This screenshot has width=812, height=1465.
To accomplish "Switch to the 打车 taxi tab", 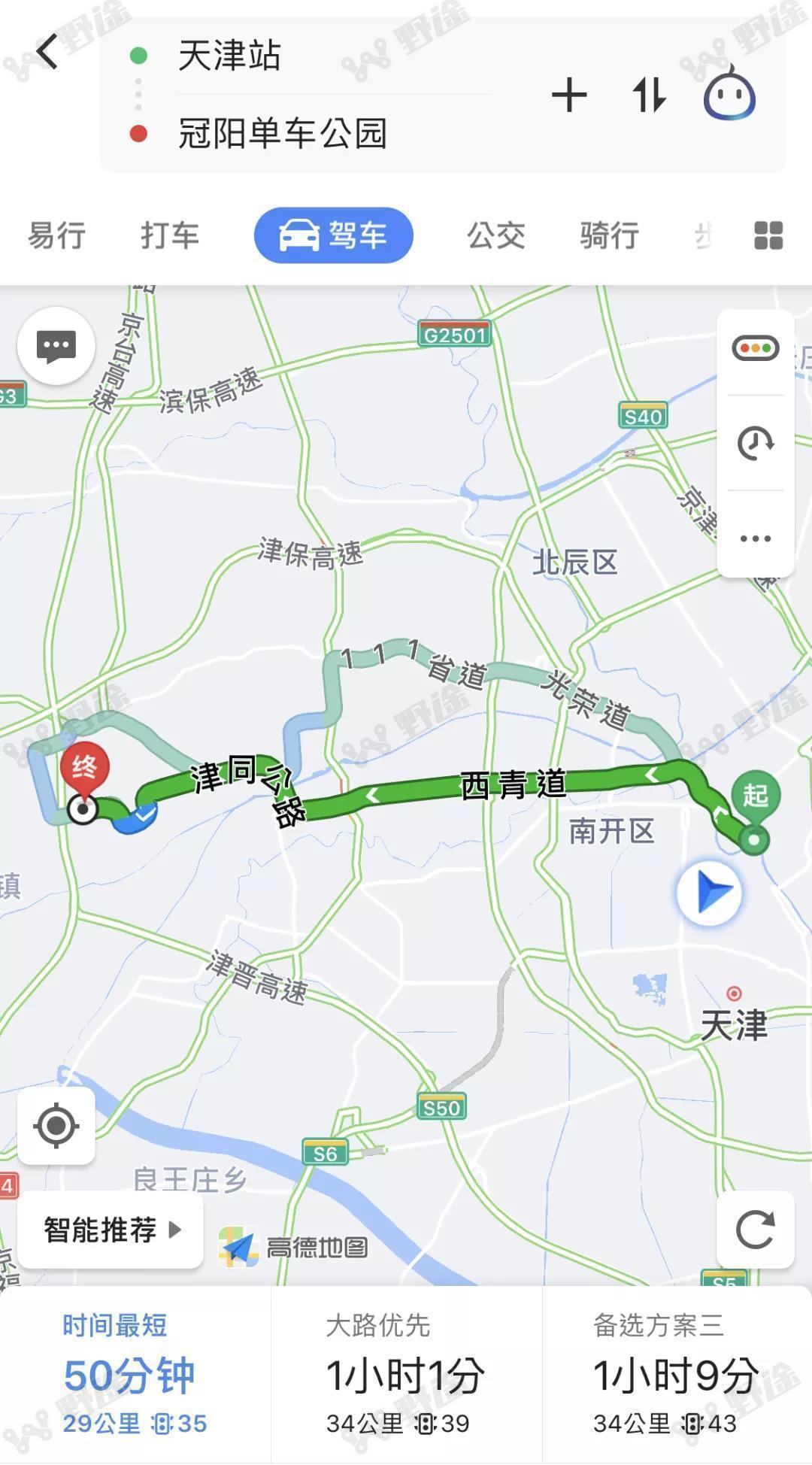I will point(169,235).
